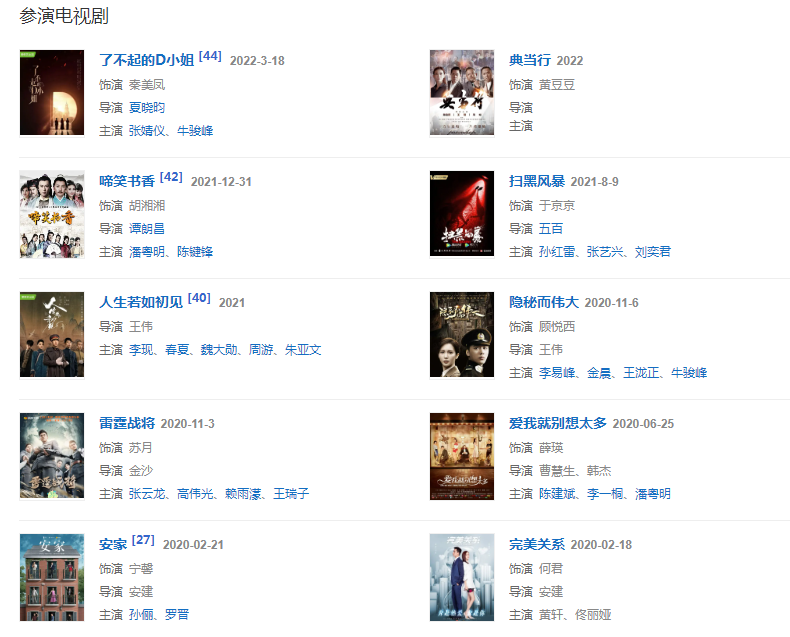This screenshot has width=790, height=637.
Task: Open actor 陈建斌's link
Action: (557, 493)
